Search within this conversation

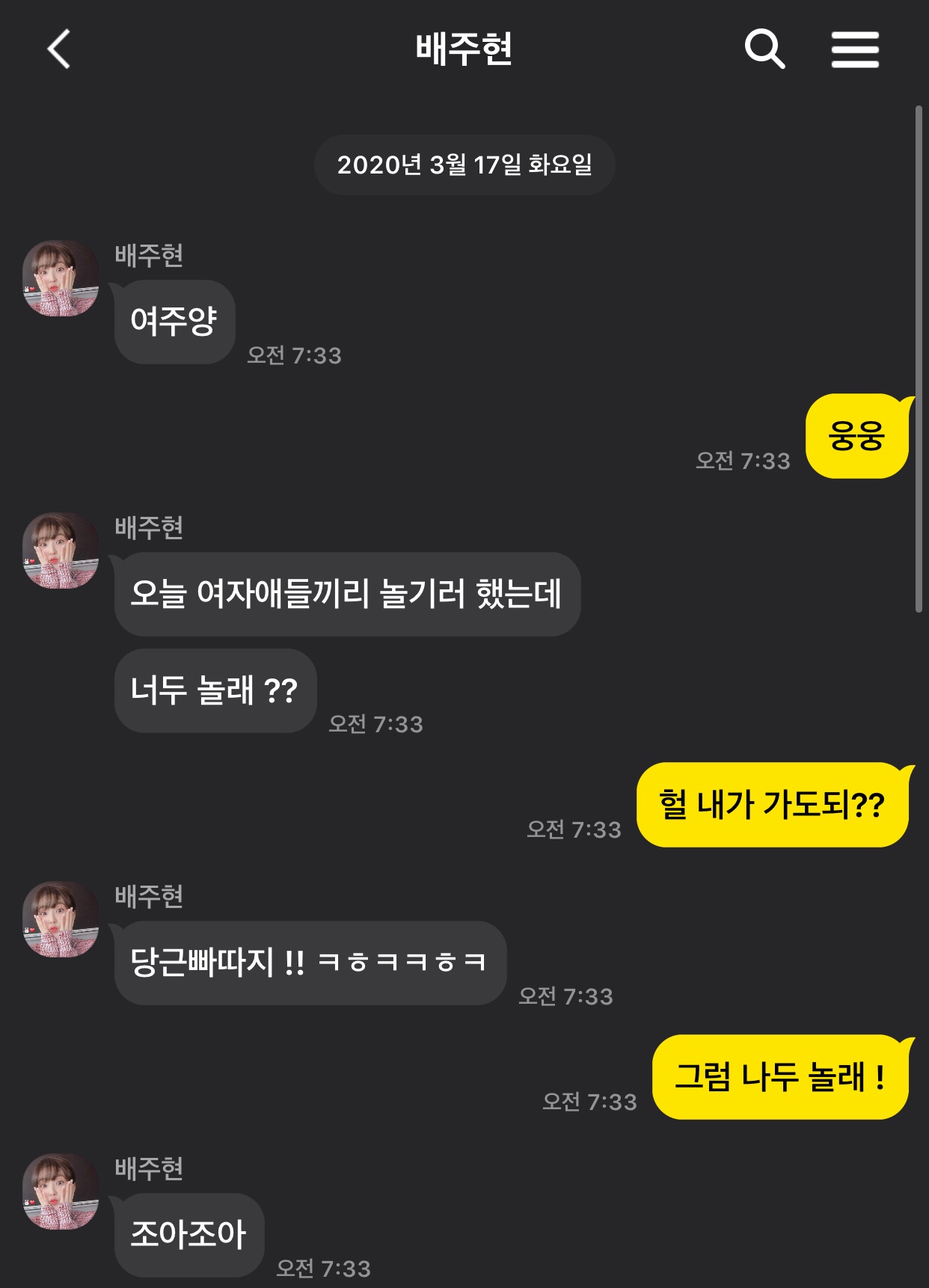pos(764,49)
